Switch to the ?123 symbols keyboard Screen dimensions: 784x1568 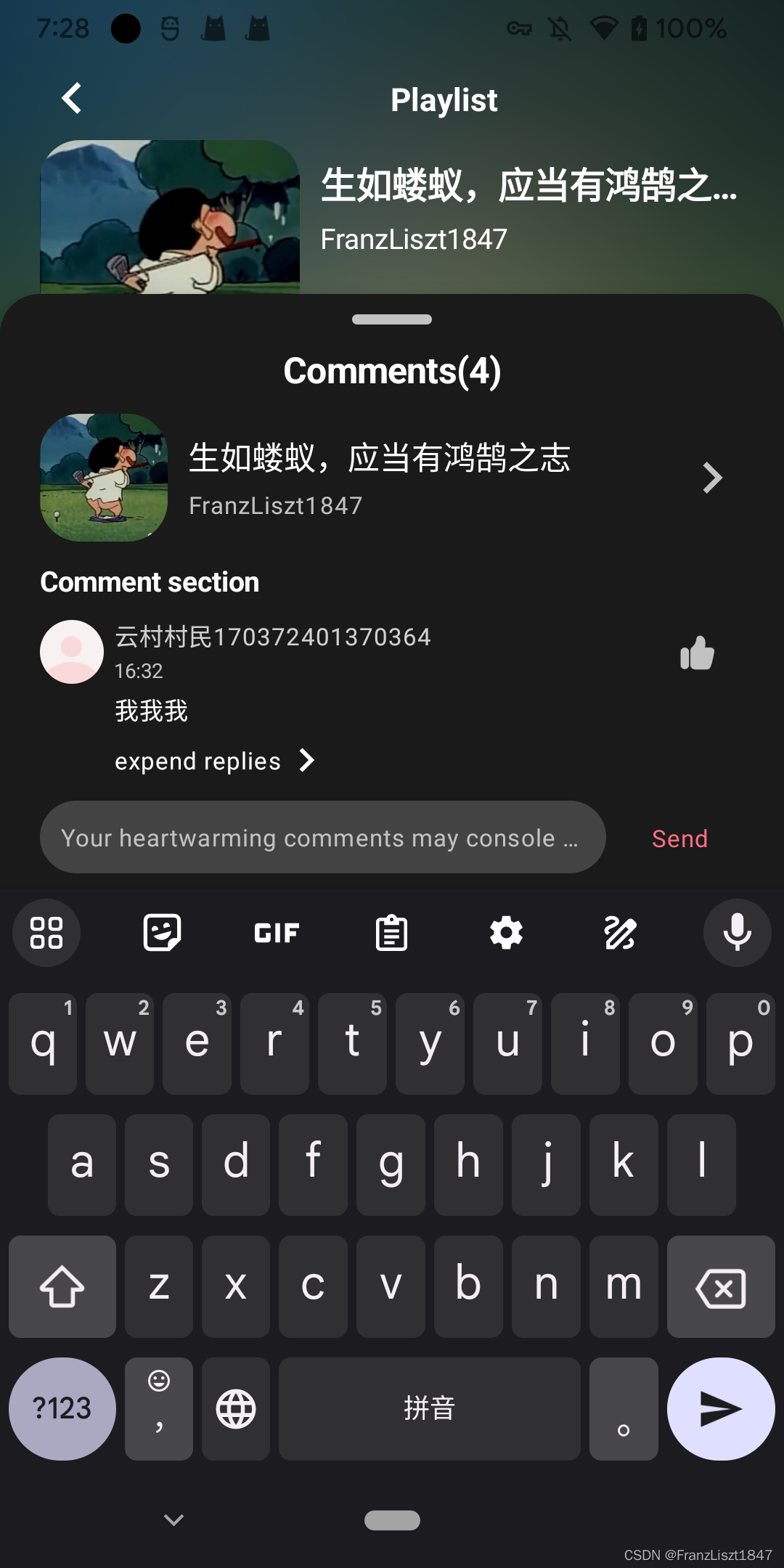coord(62,1409)
